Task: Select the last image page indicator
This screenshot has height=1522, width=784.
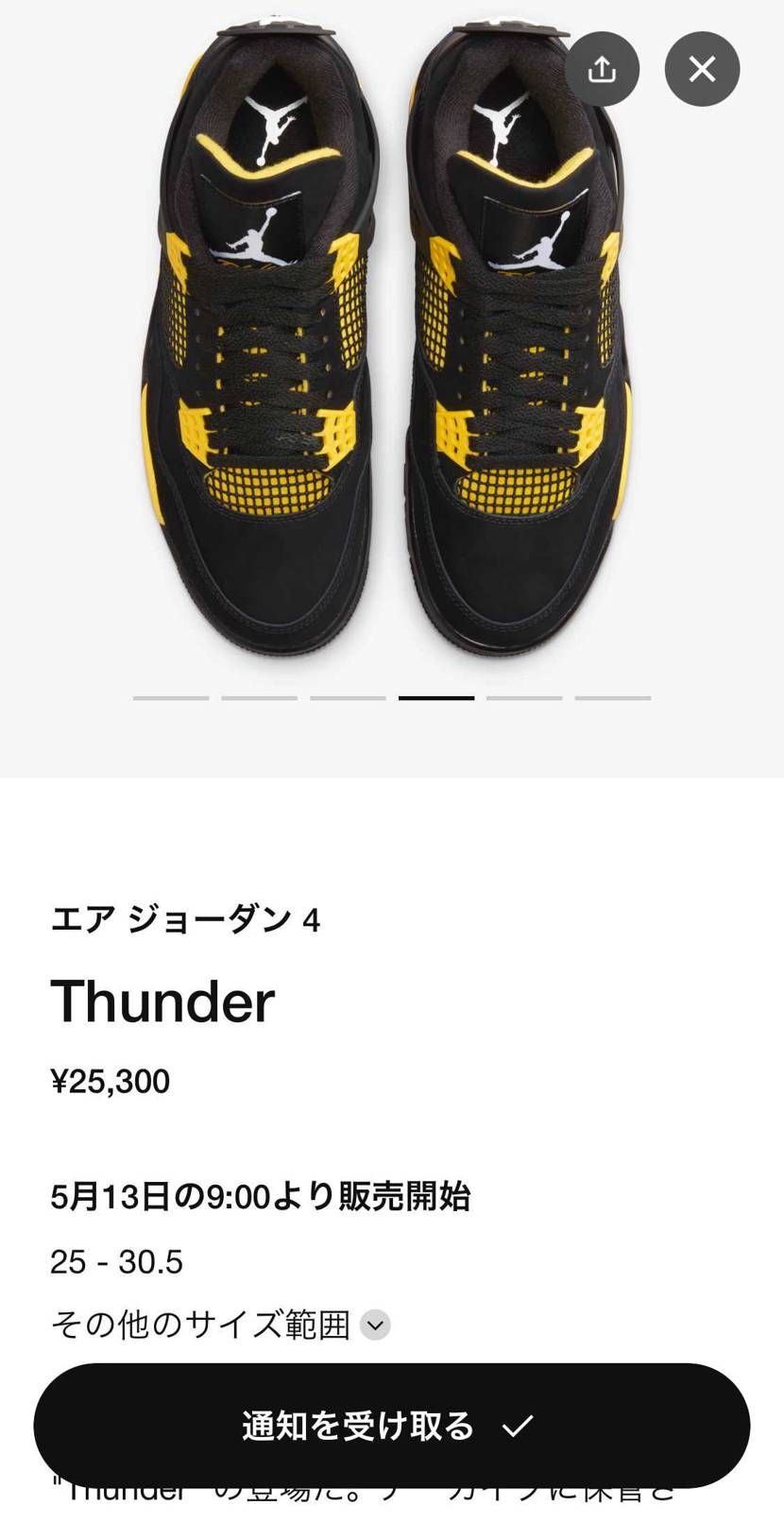Action: [612, 698]
